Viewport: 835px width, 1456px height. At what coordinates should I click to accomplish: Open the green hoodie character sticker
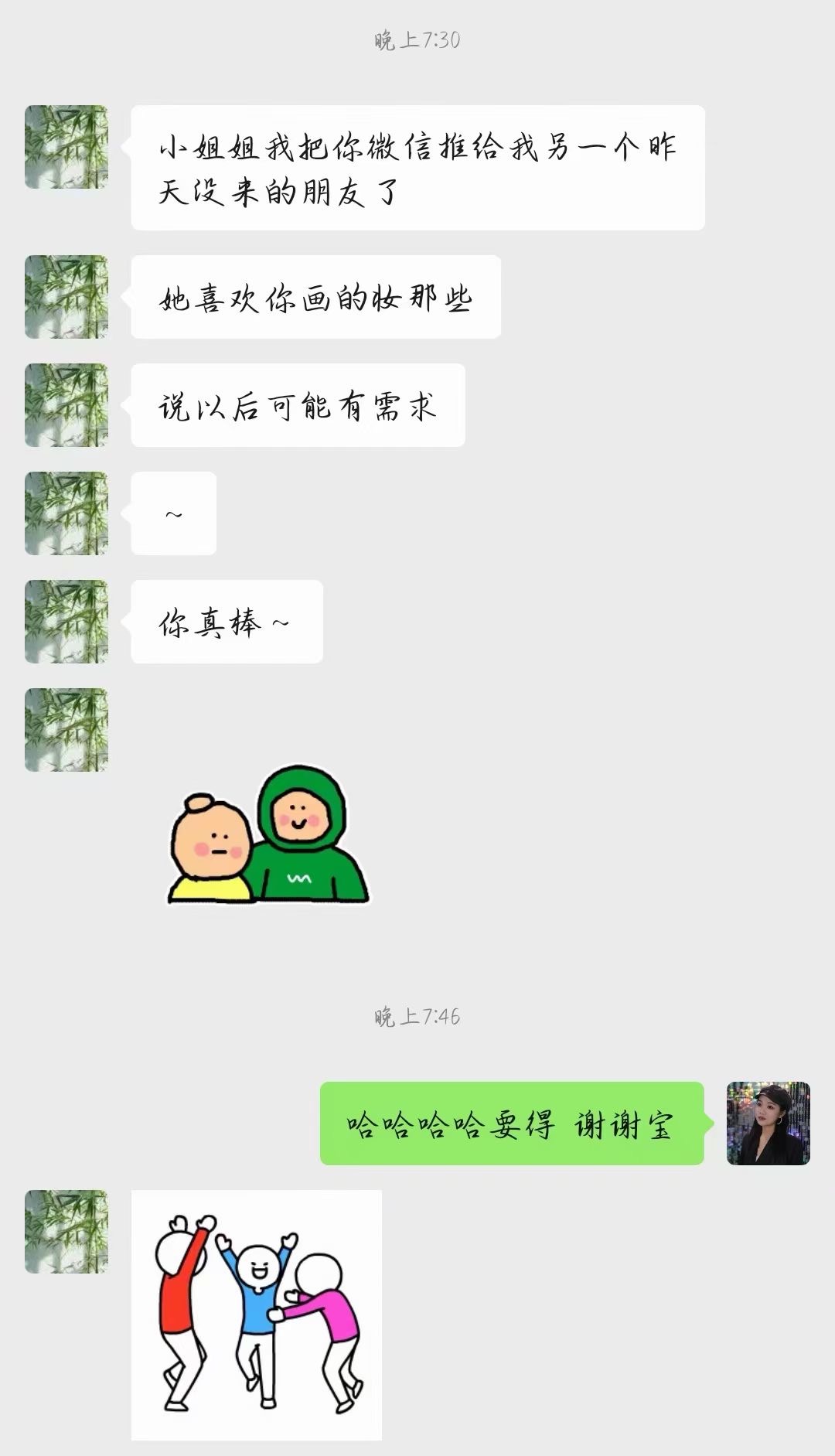pyautogui.click(x=268, y=834)
